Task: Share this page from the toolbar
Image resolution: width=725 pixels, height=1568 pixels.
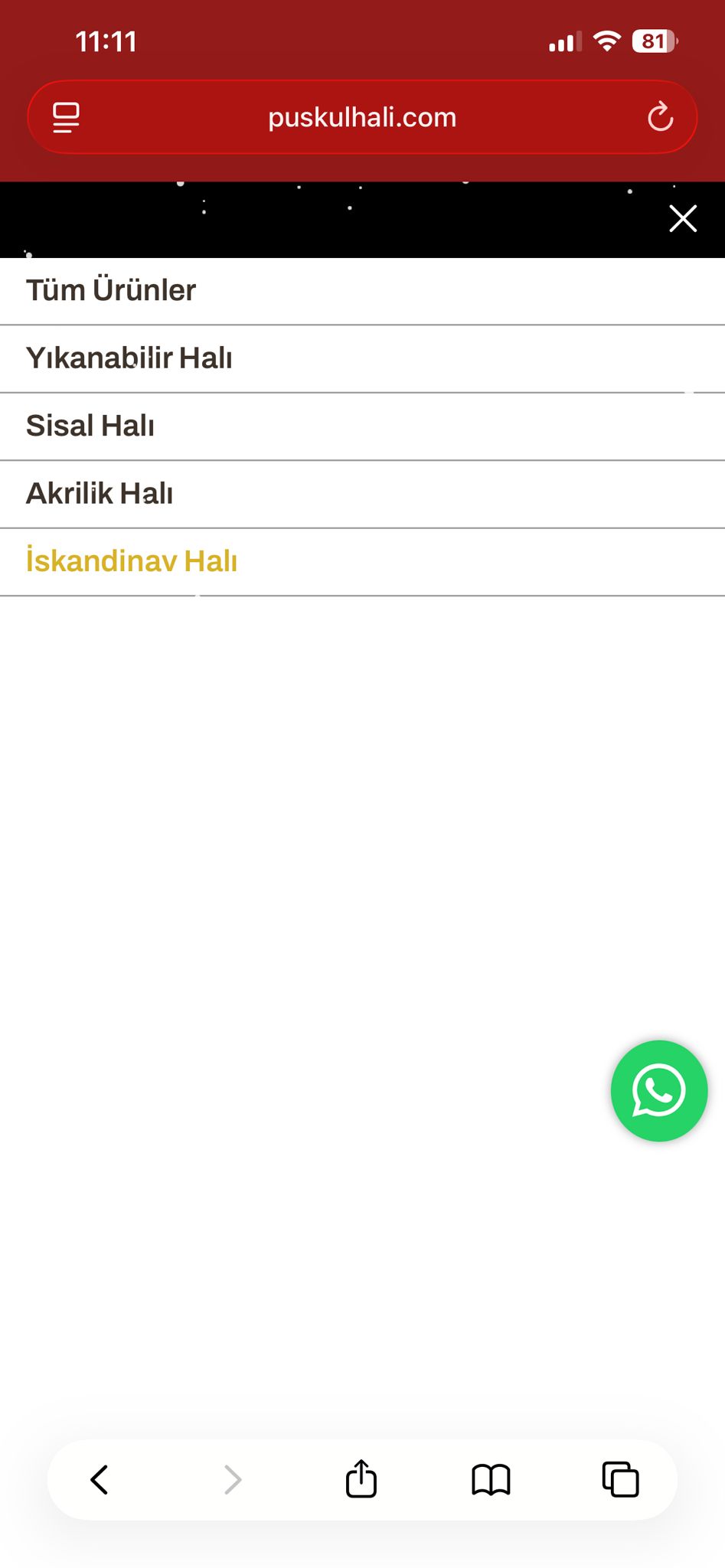Action: point(361,1478)
